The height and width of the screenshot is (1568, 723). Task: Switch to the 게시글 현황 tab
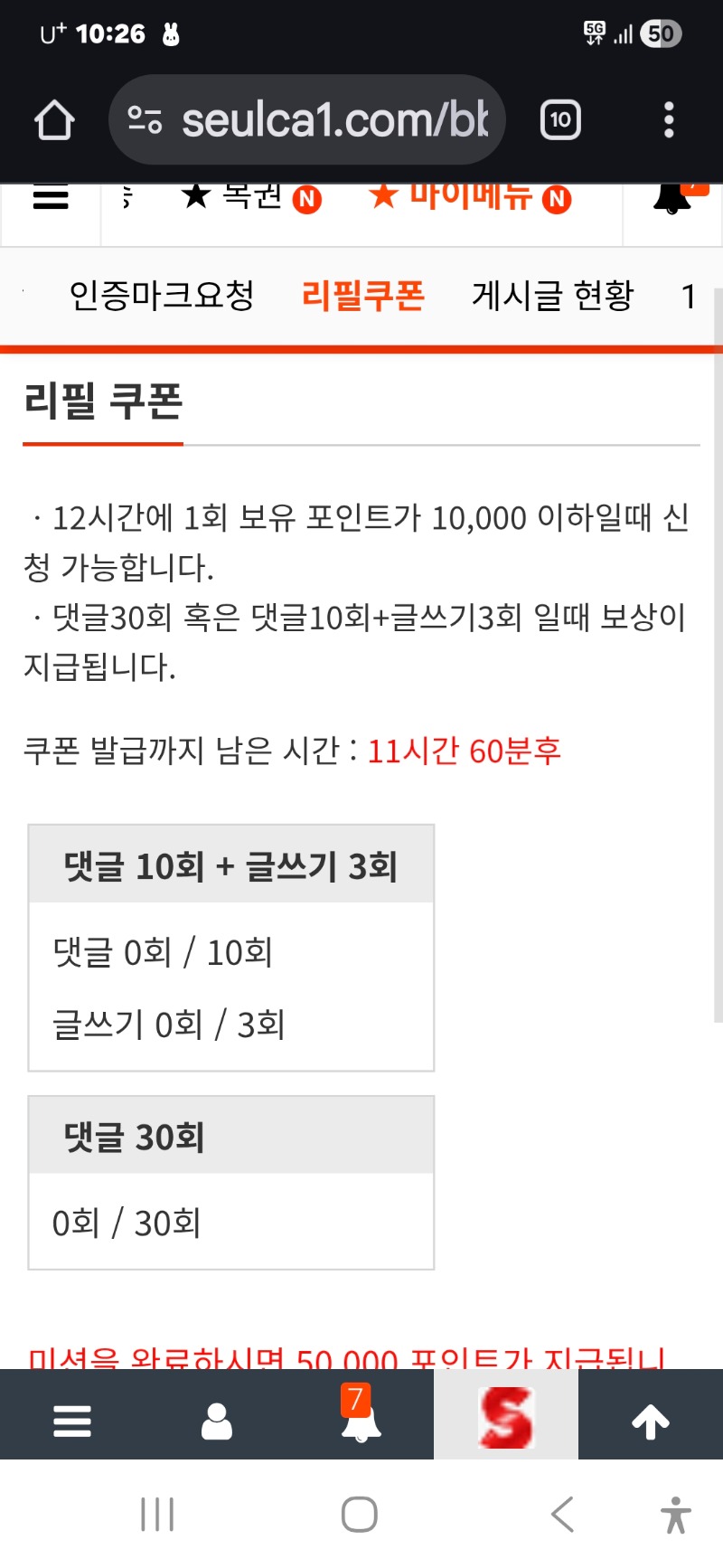[553, 296]
